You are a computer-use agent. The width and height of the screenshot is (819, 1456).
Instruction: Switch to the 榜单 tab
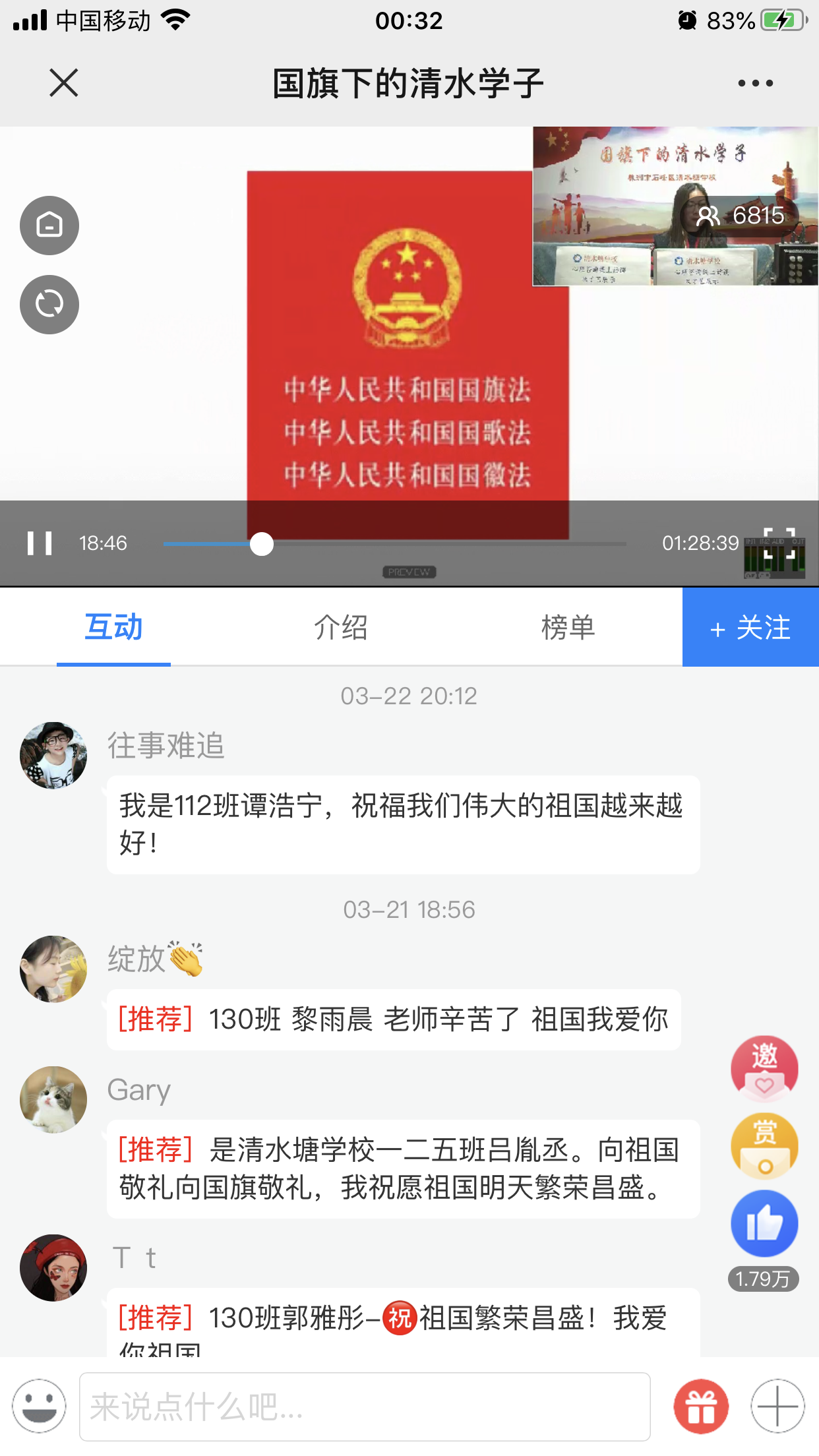coord(568,627)
